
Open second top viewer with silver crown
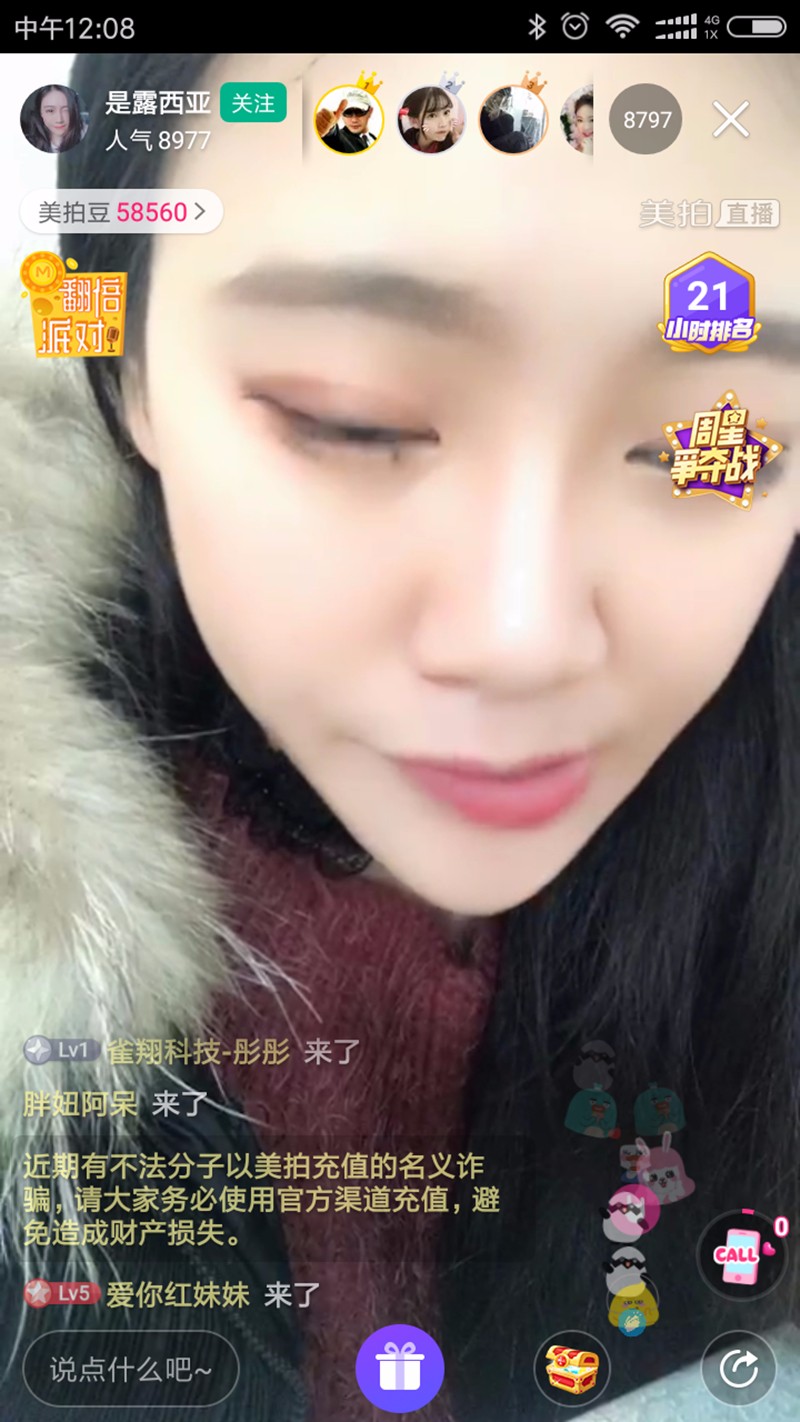[431, 120]
